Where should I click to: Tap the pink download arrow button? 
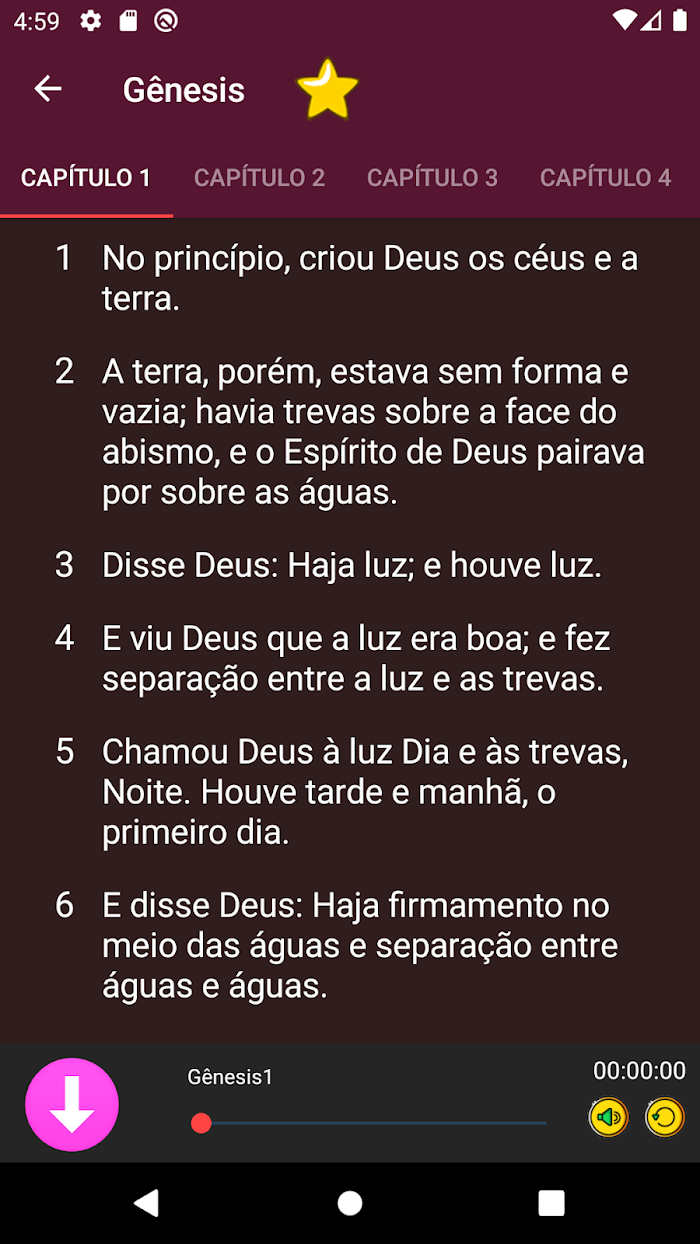click(72, 1105)
